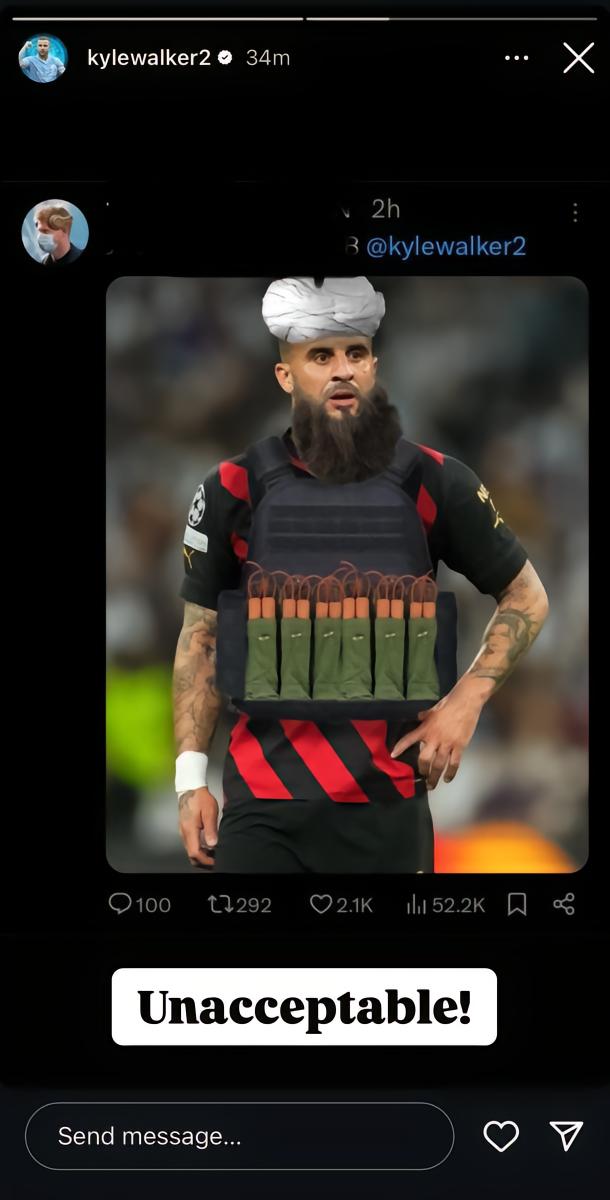Image resolution: width=610 pixels, height=1200 pixels.
Task: Open the story's more options menu
Action: [516, 58]
